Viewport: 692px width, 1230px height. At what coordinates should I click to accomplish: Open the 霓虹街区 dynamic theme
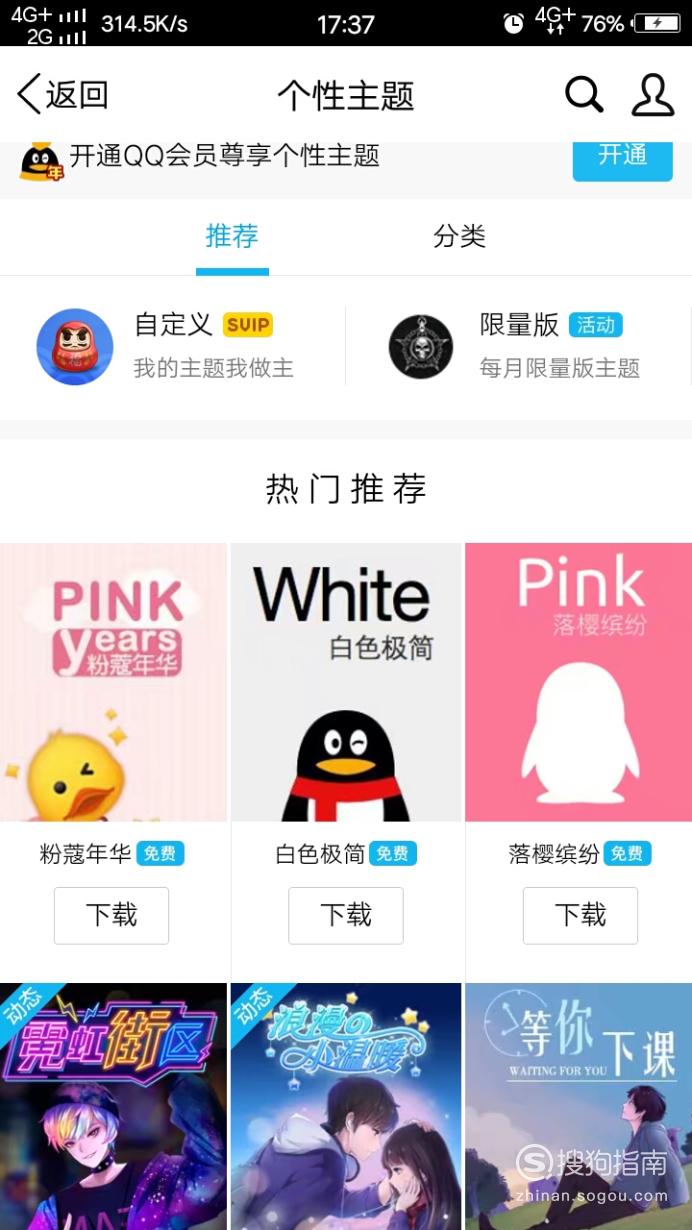(x=113, y=1106)
